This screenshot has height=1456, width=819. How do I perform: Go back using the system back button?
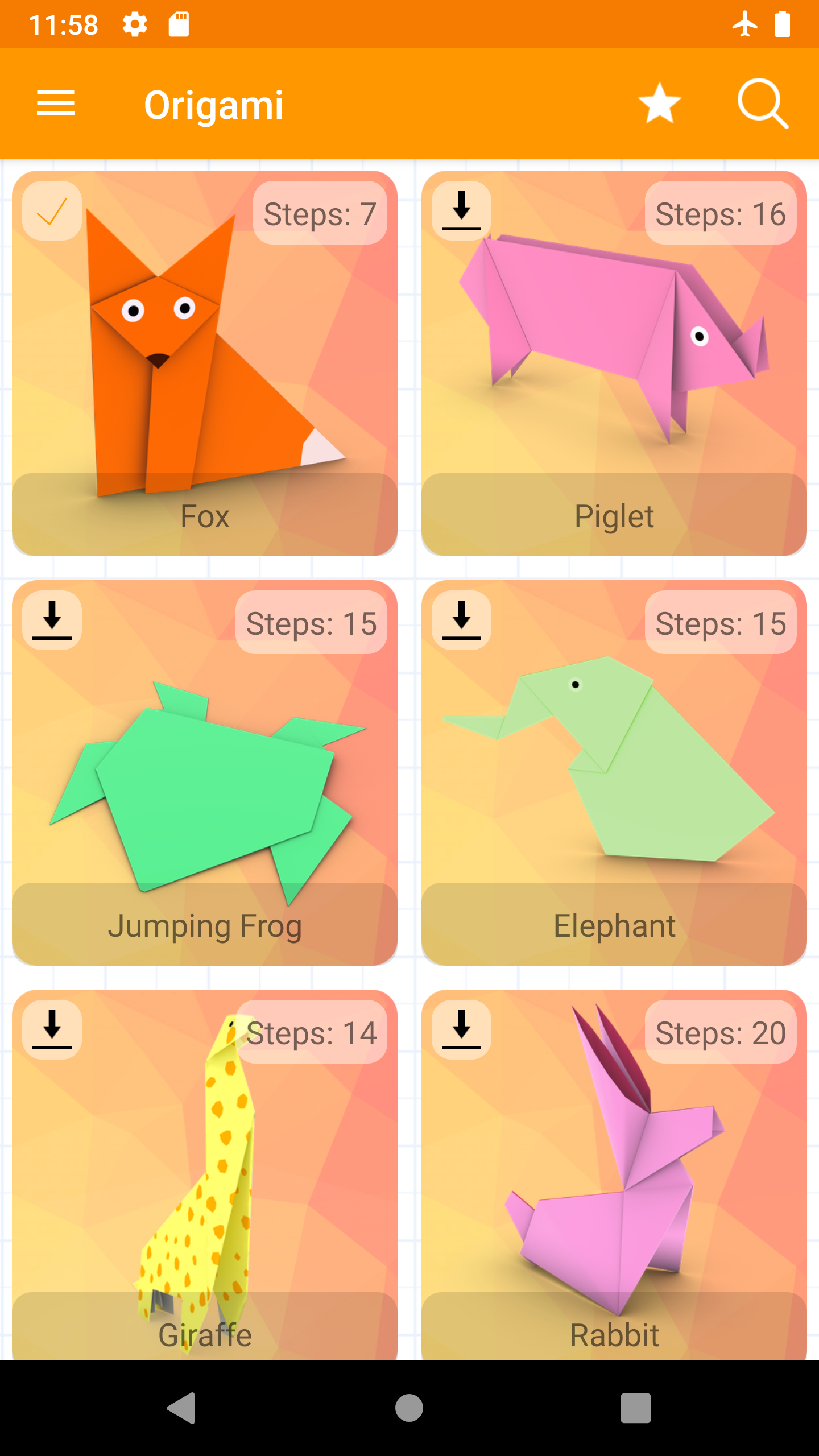pos(182,1408)
